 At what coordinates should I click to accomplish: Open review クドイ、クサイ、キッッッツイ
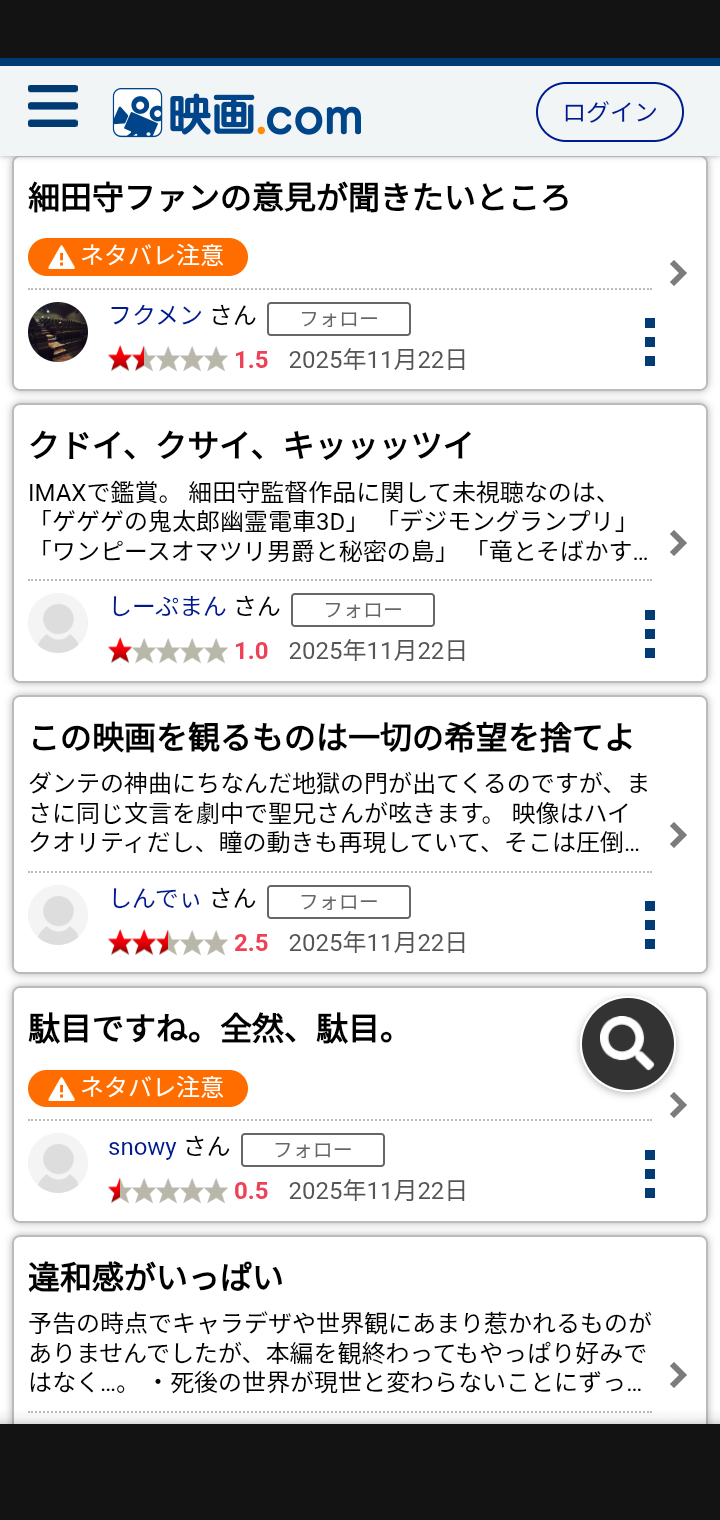click(250, 445)
